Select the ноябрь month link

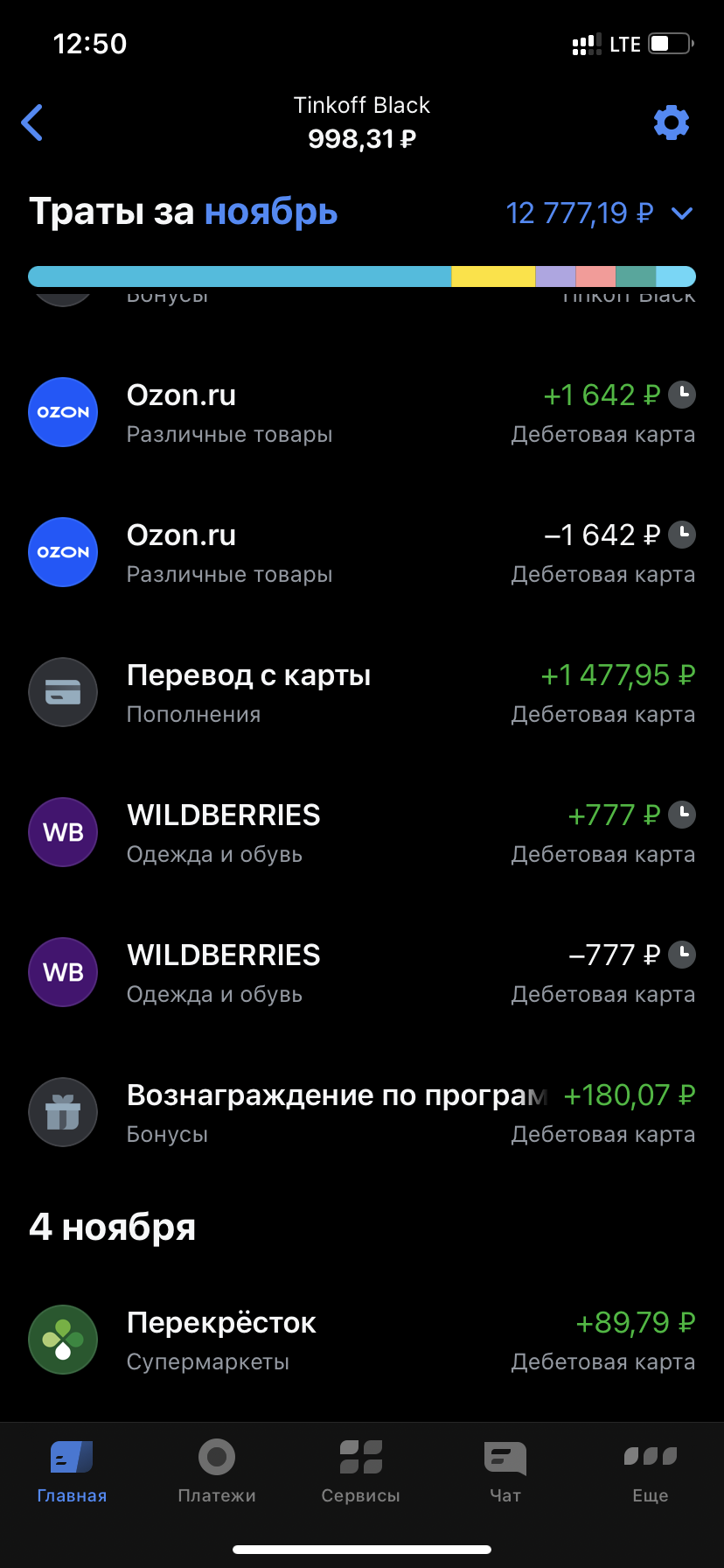[271, 213]
